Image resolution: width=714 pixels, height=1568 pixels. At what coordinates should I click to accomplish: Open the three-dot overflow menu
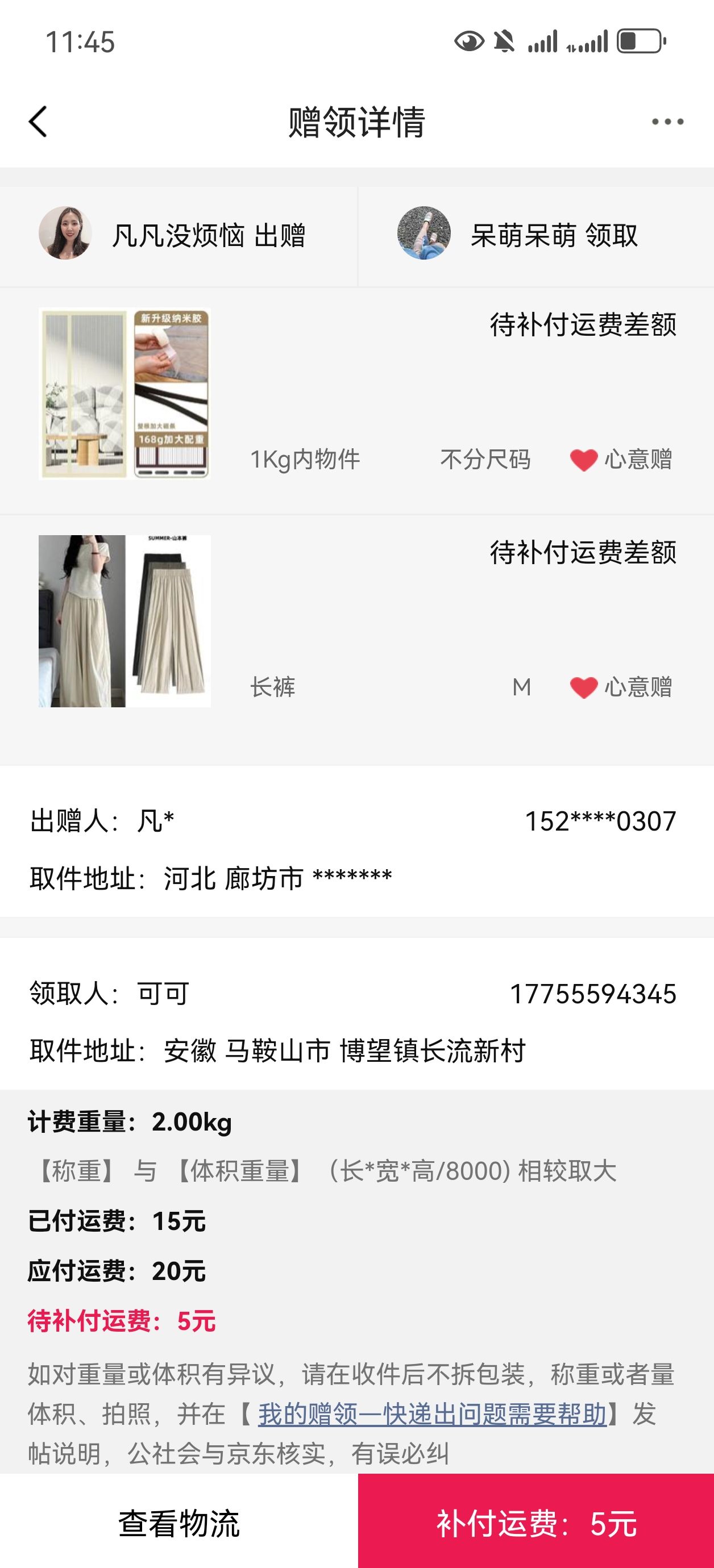(x=667, y=122)
